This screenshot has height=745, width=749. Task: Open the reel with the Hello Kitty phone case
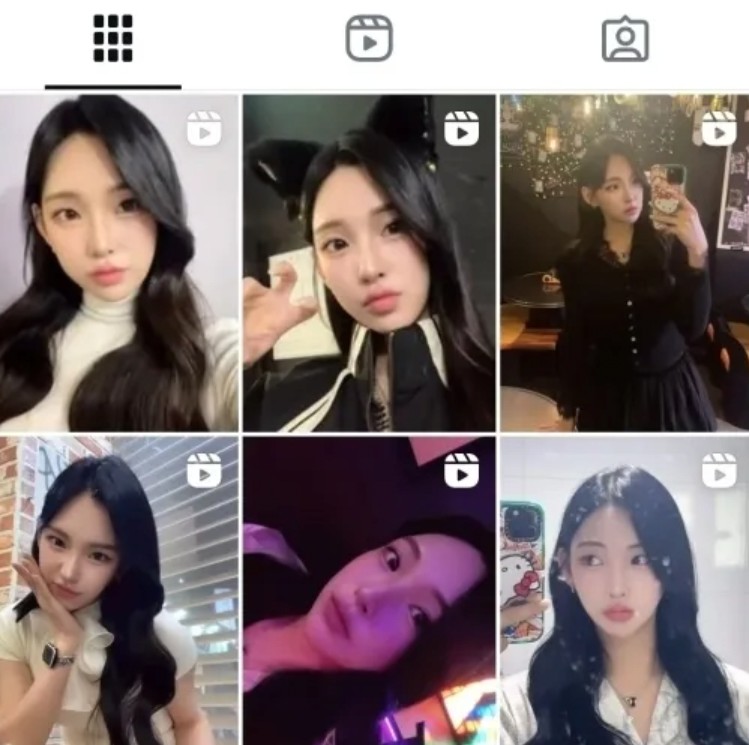pyautogui.click(x=624, y=590)
